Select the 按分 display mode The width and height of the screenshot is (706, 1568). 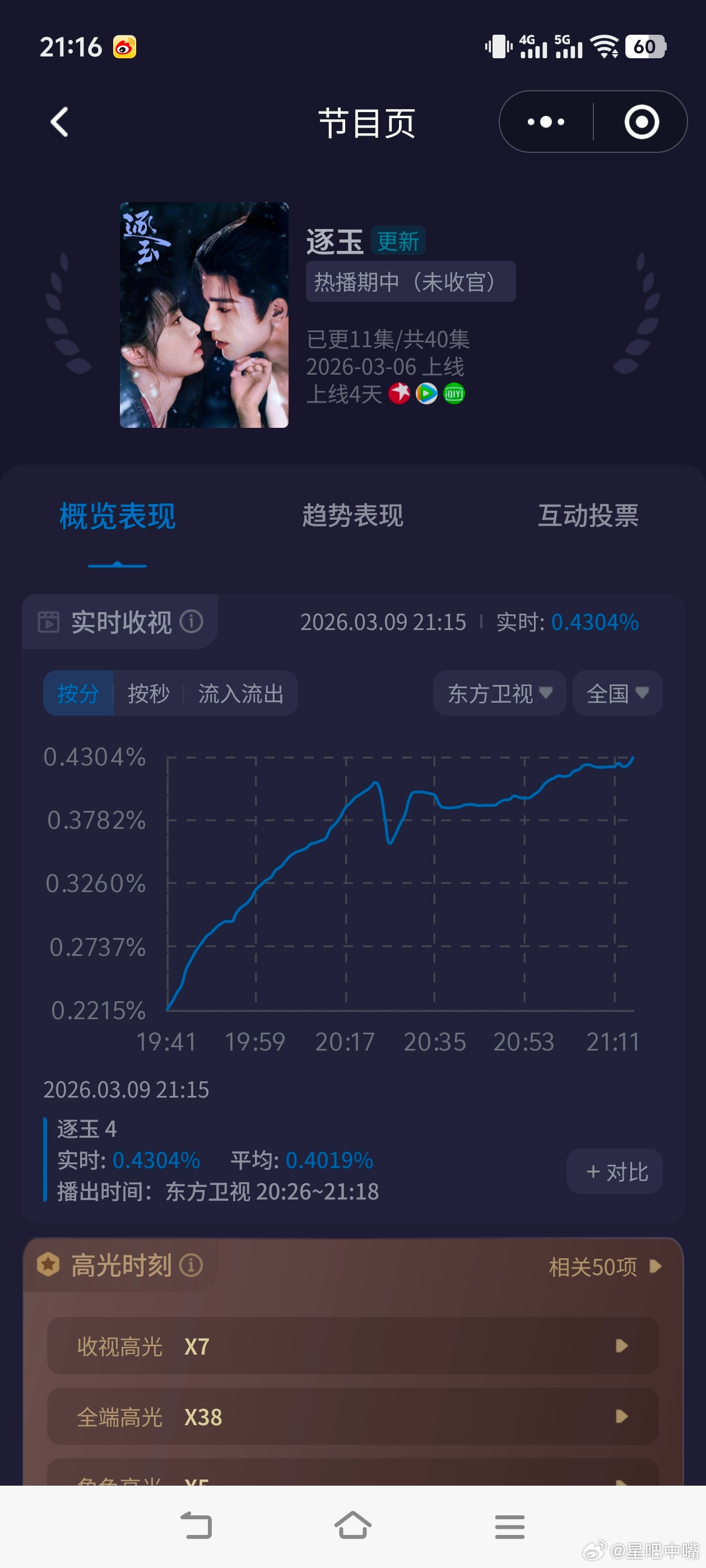point(78,693)
